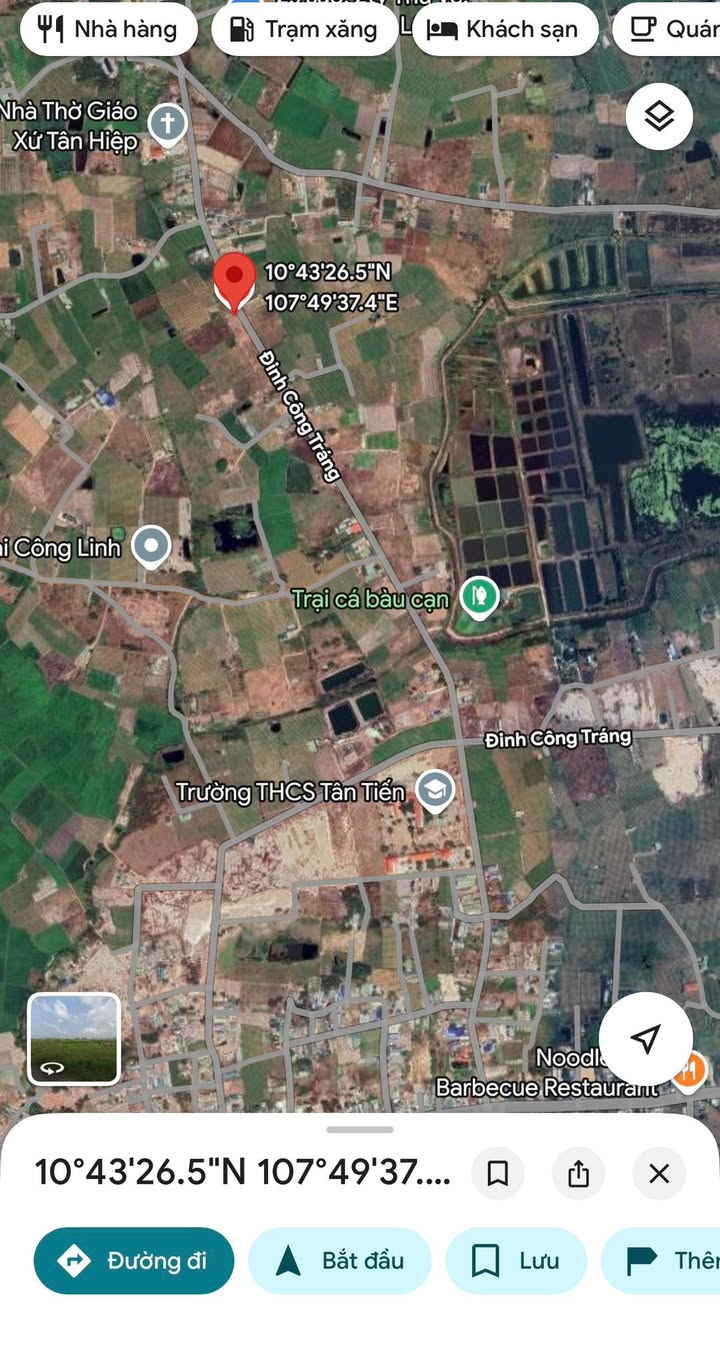The height and width of the screenshot is (1365, 720).
Task: Get directions with Đường đi
Action: (134, 1260)
